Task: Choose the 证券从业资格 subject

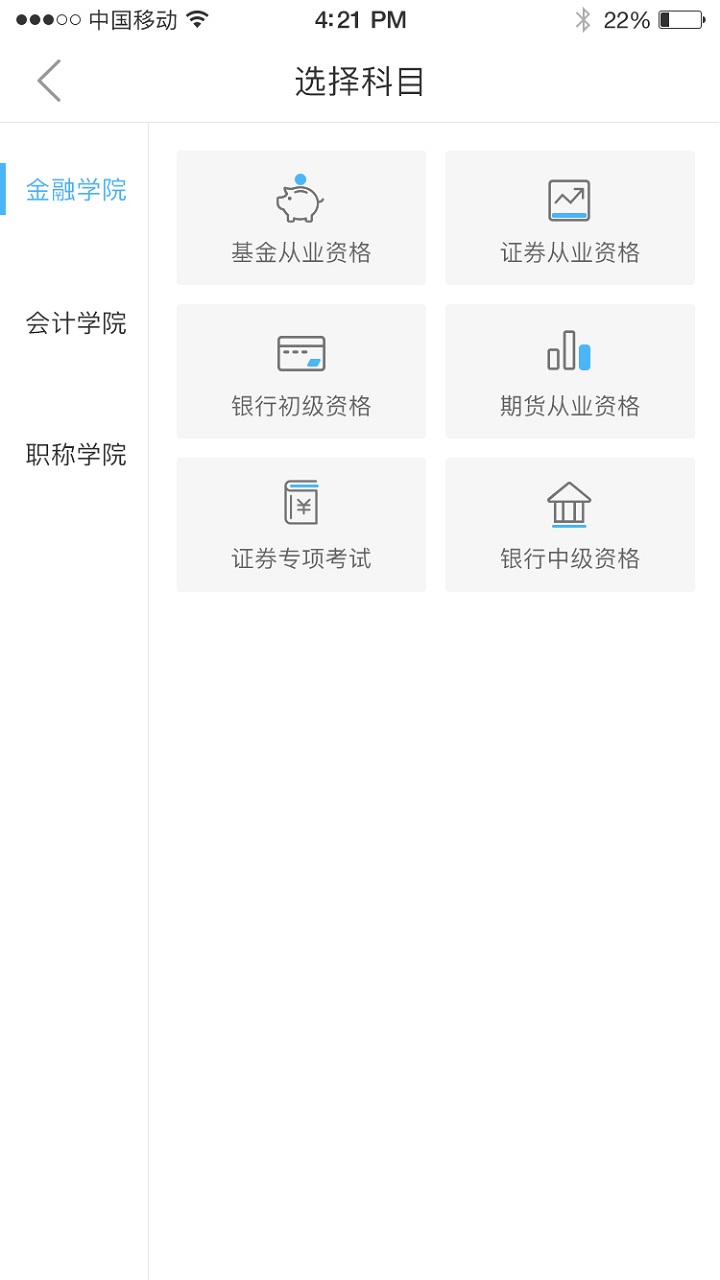Action: tap(570, 218)
